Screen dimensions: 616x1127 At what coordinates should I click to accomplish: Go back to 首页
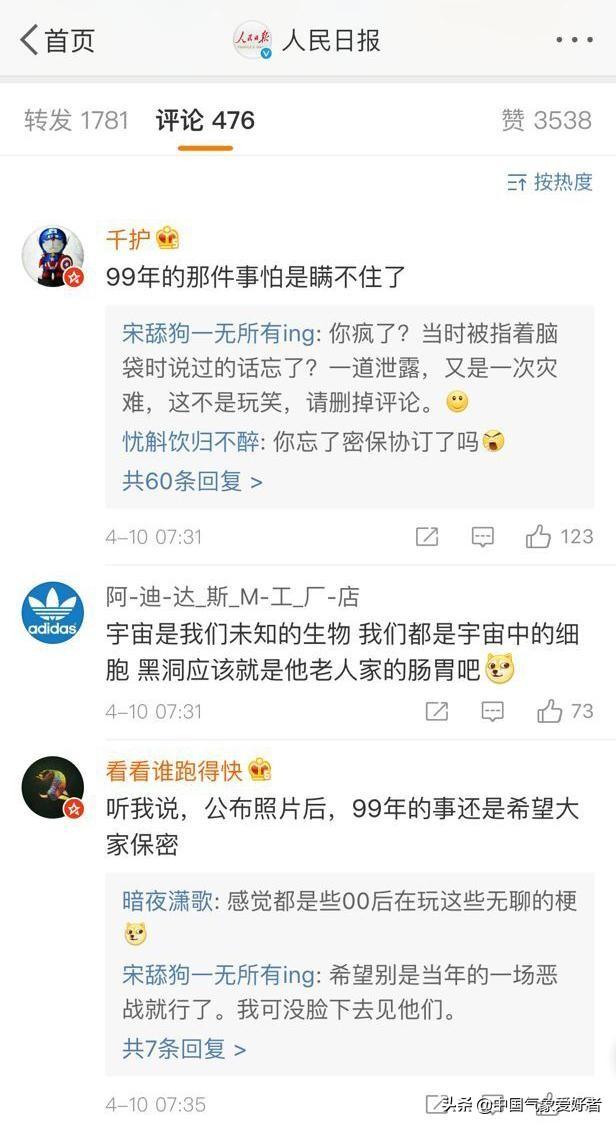(x=57, y=41)
